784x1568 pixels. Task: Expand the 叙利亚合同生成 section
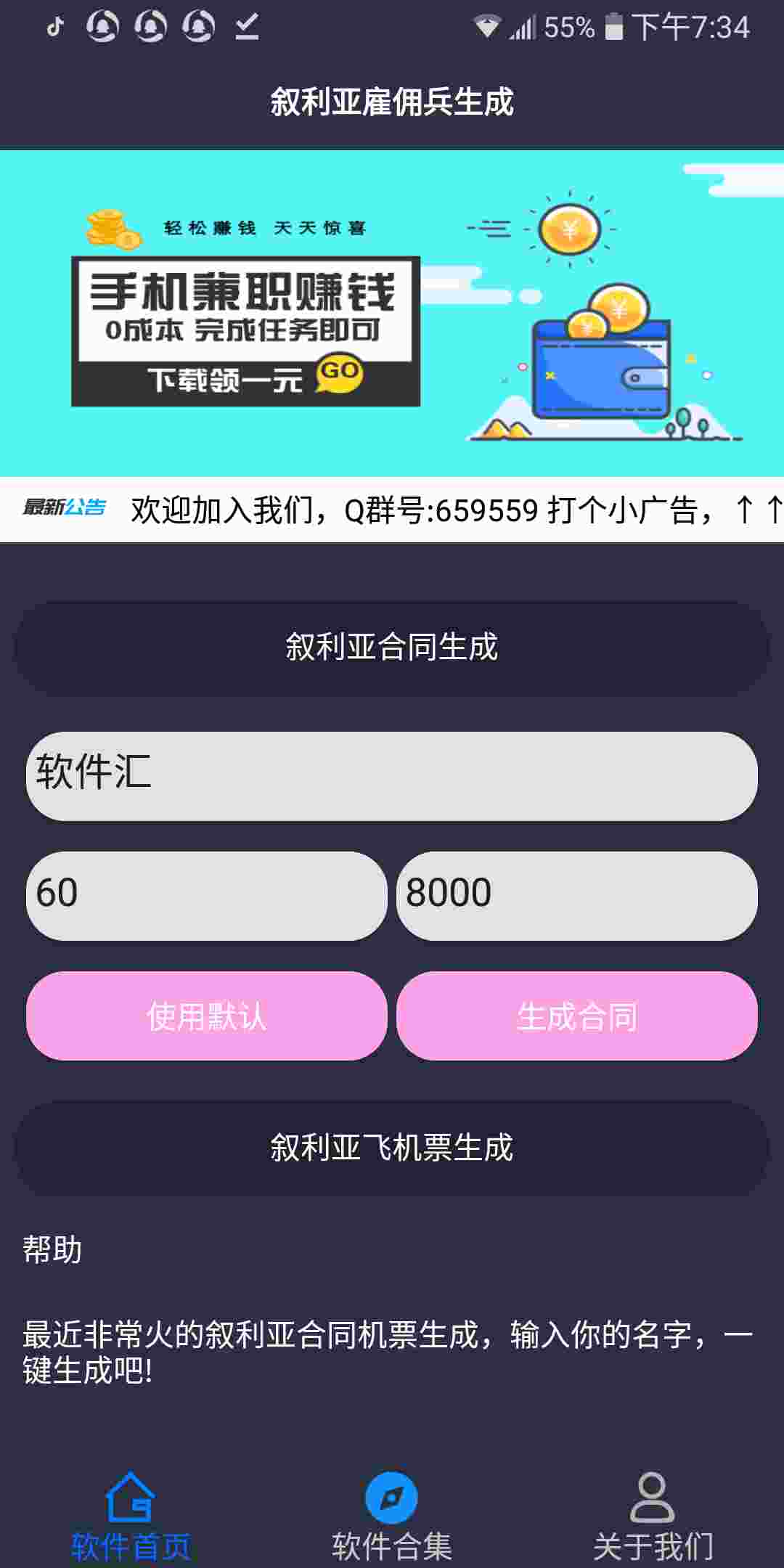coord(392,647)
